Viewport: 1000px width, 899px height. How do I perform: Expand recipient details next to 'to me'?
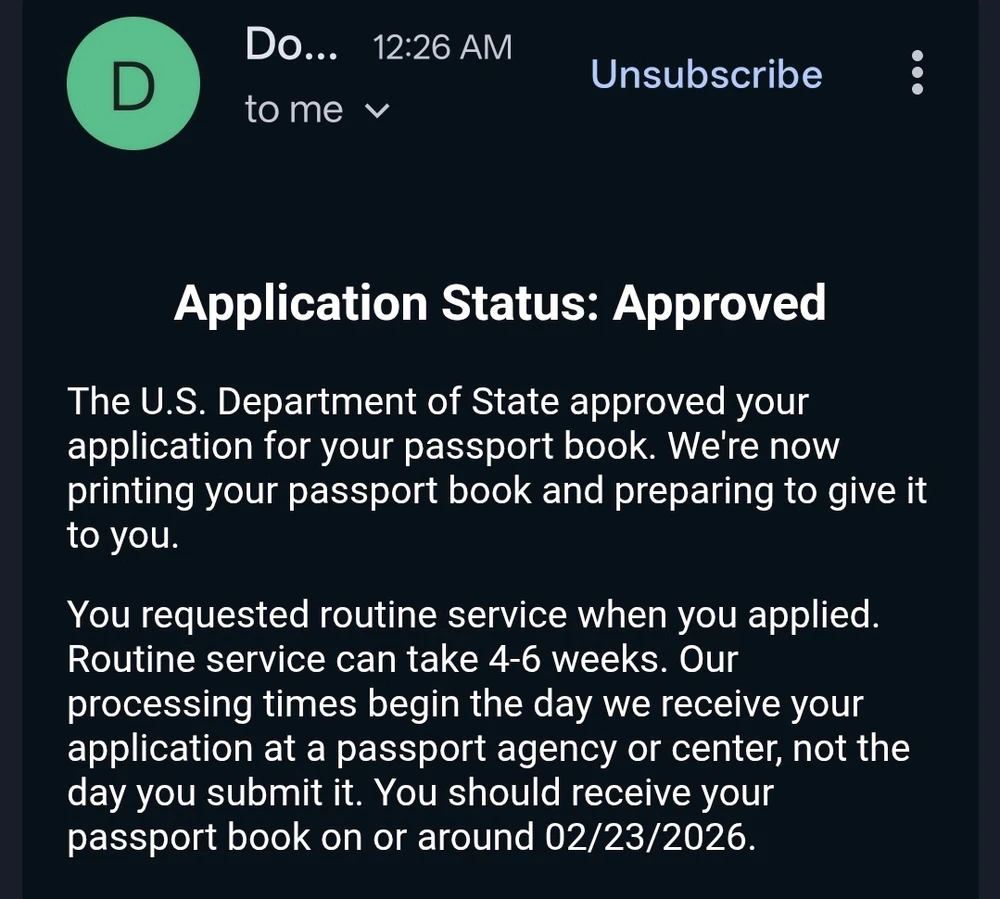377,111
